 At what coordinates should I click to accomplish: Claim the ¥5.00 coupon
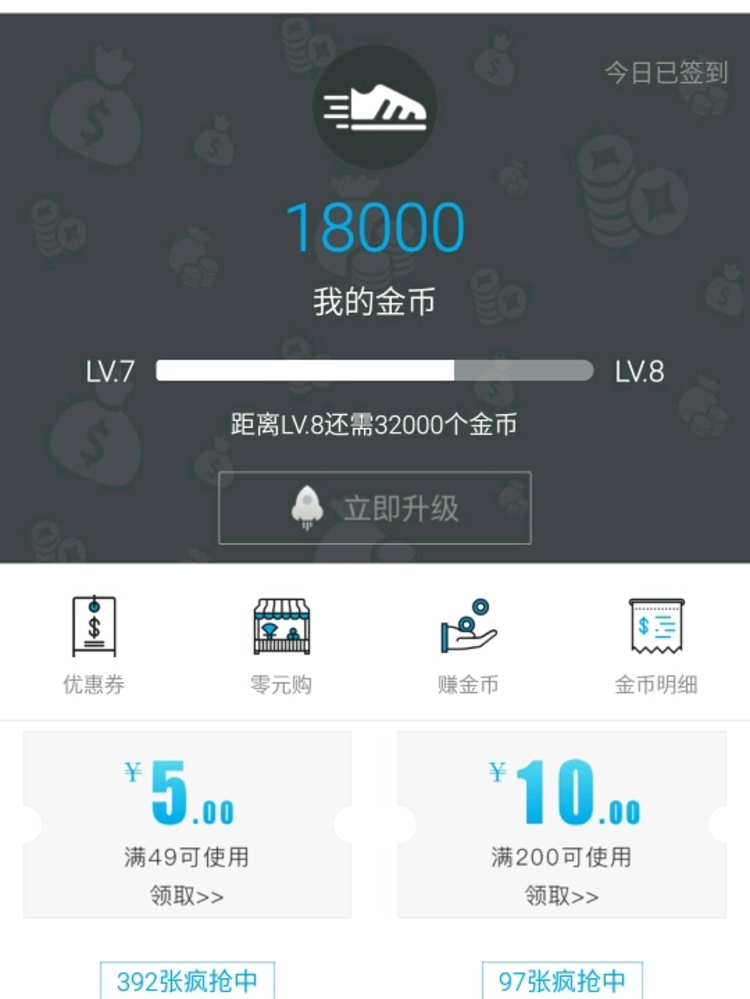point(187,895)
